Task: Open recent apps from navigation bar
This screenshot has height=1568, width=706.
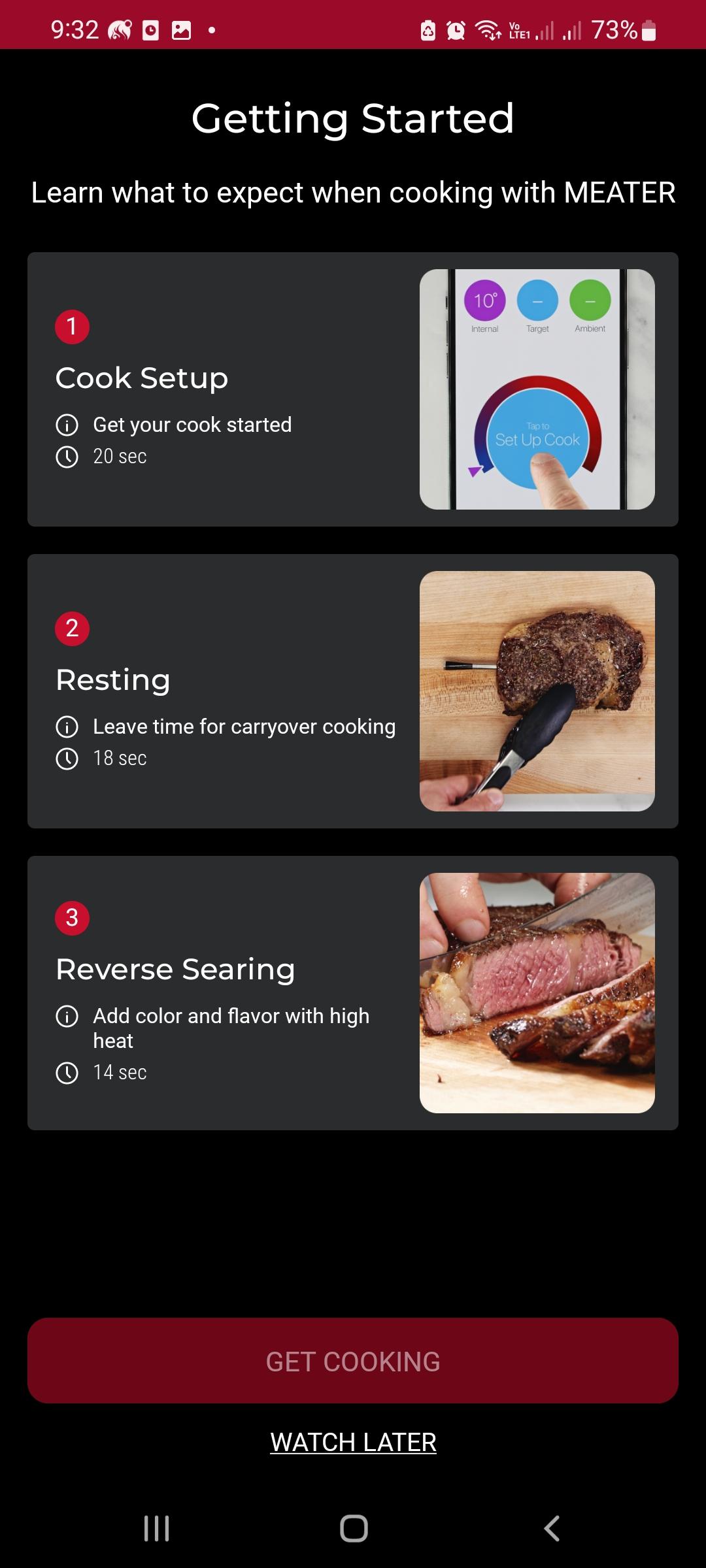Action: [157, 1528]
